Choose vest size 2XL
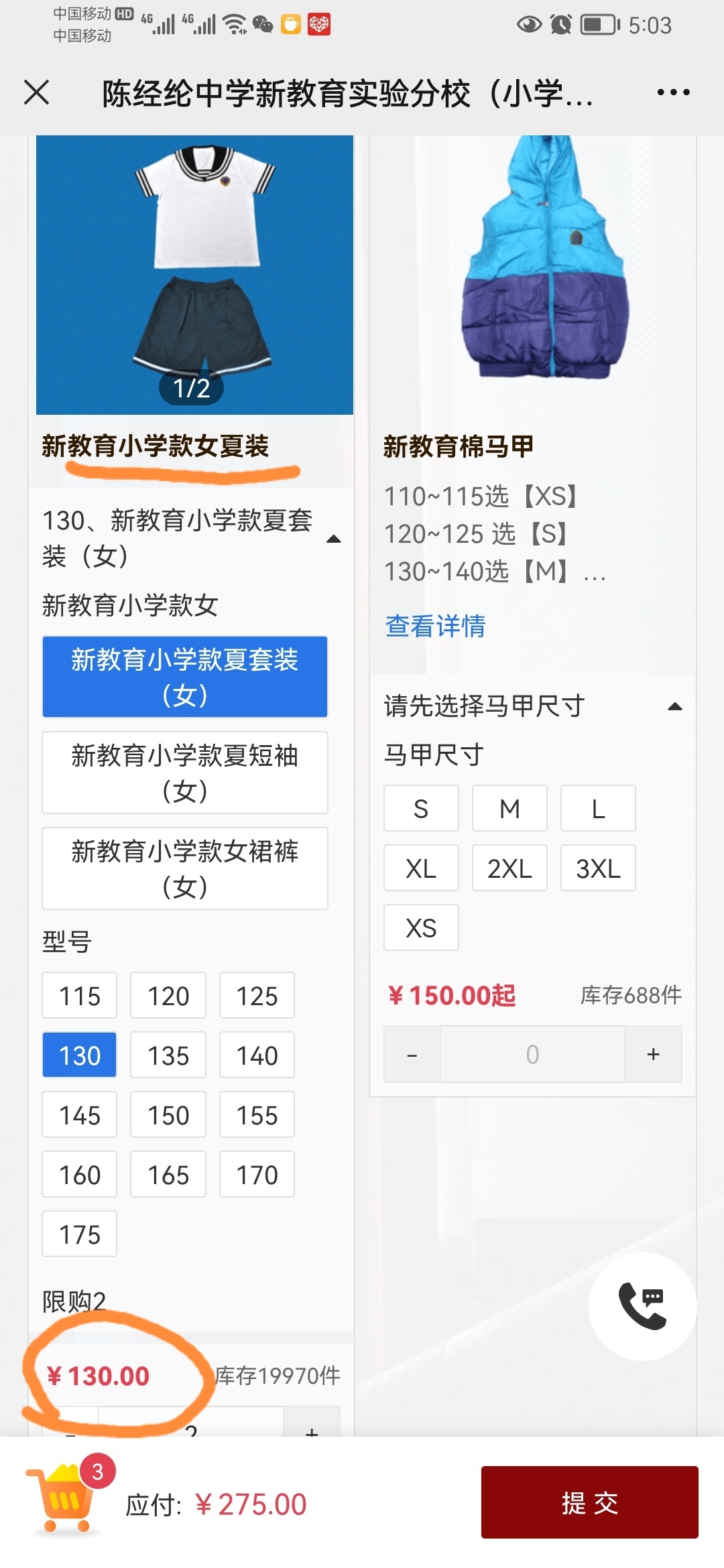 [510, 868]
